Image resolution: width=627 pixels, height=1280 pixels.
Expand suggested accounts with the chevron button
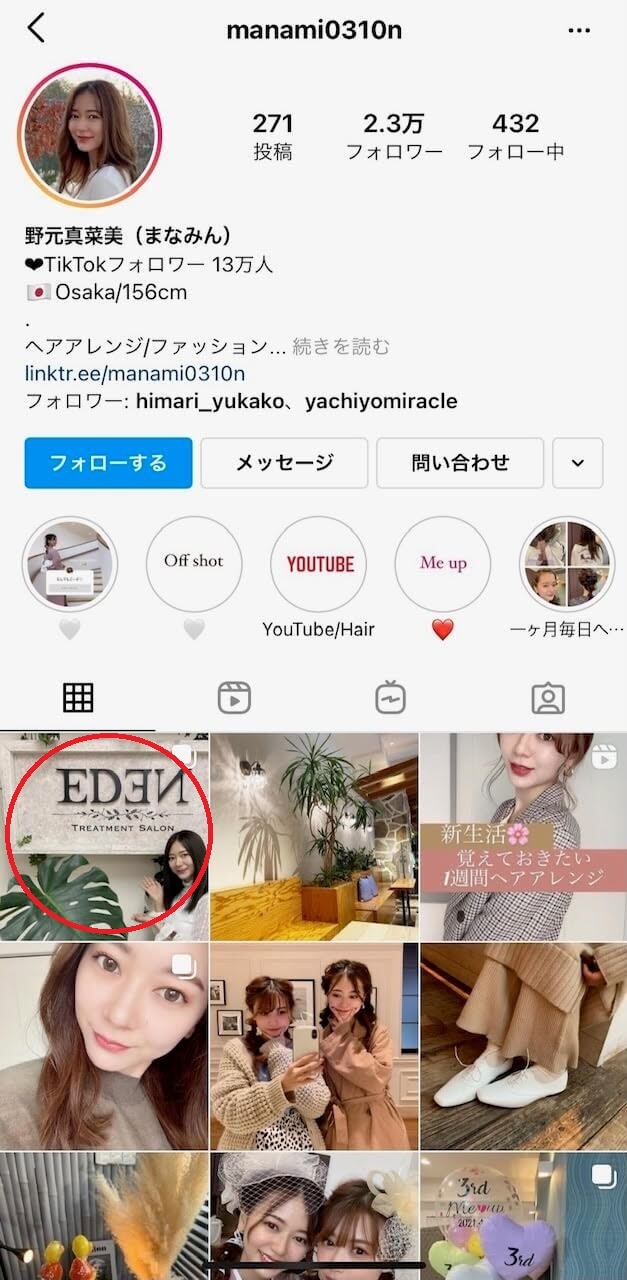[x=577, y=463]
